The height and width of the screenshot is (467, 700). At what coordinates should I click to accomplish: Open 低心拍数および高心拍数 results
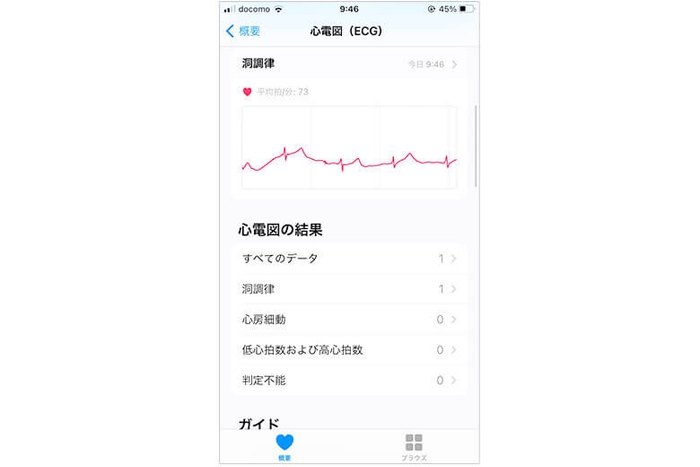tap(349, 350)
